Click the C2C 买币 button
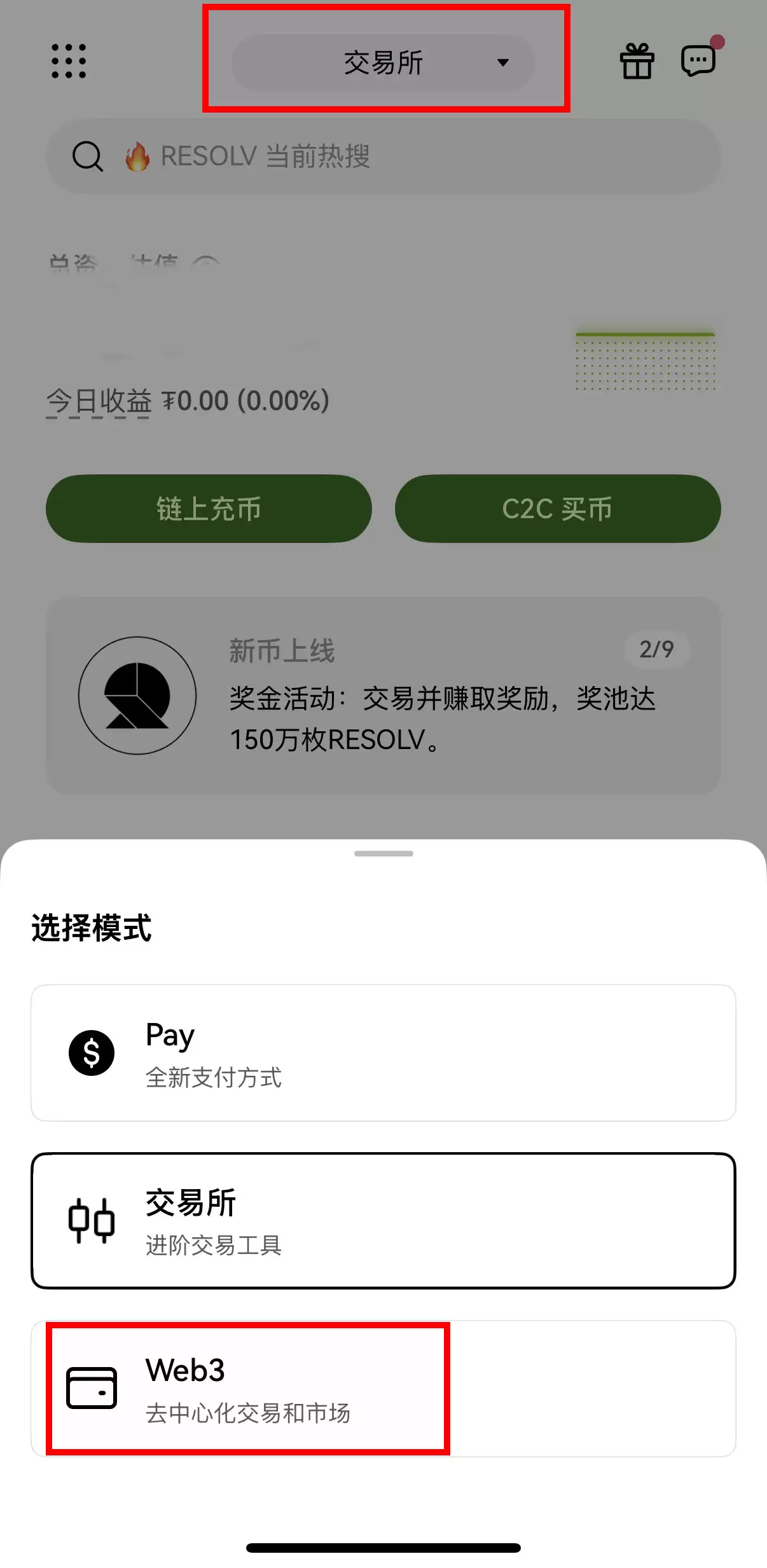The width and height of the screenshot is (767, 1568). [x=557, y=508]
